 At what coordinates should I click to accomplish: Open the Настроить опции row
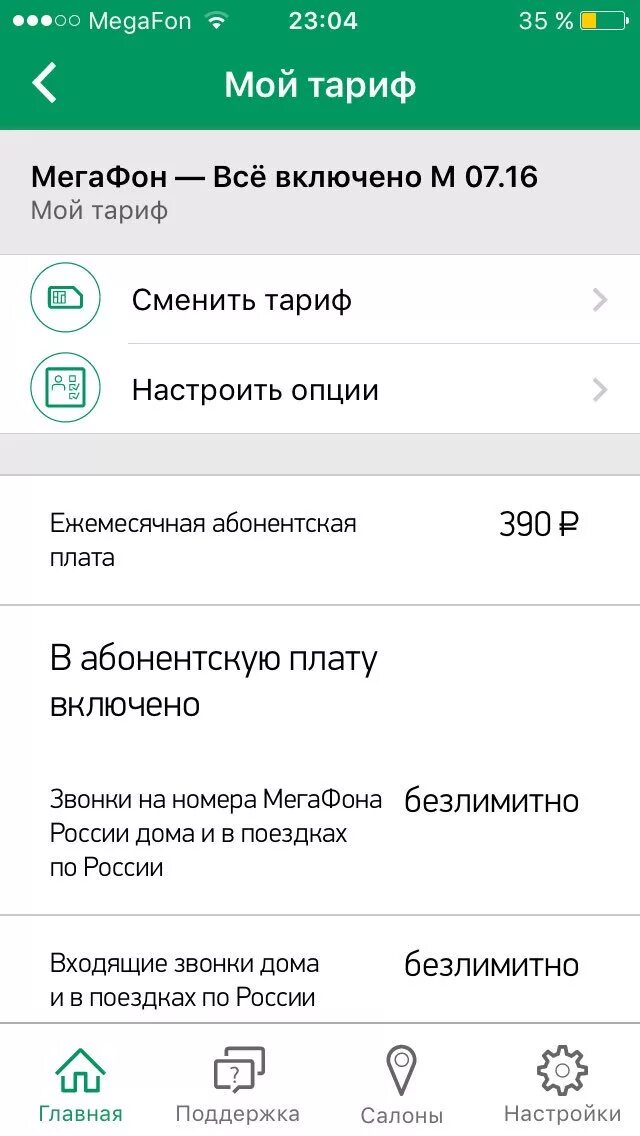click(x=320, y=389)
